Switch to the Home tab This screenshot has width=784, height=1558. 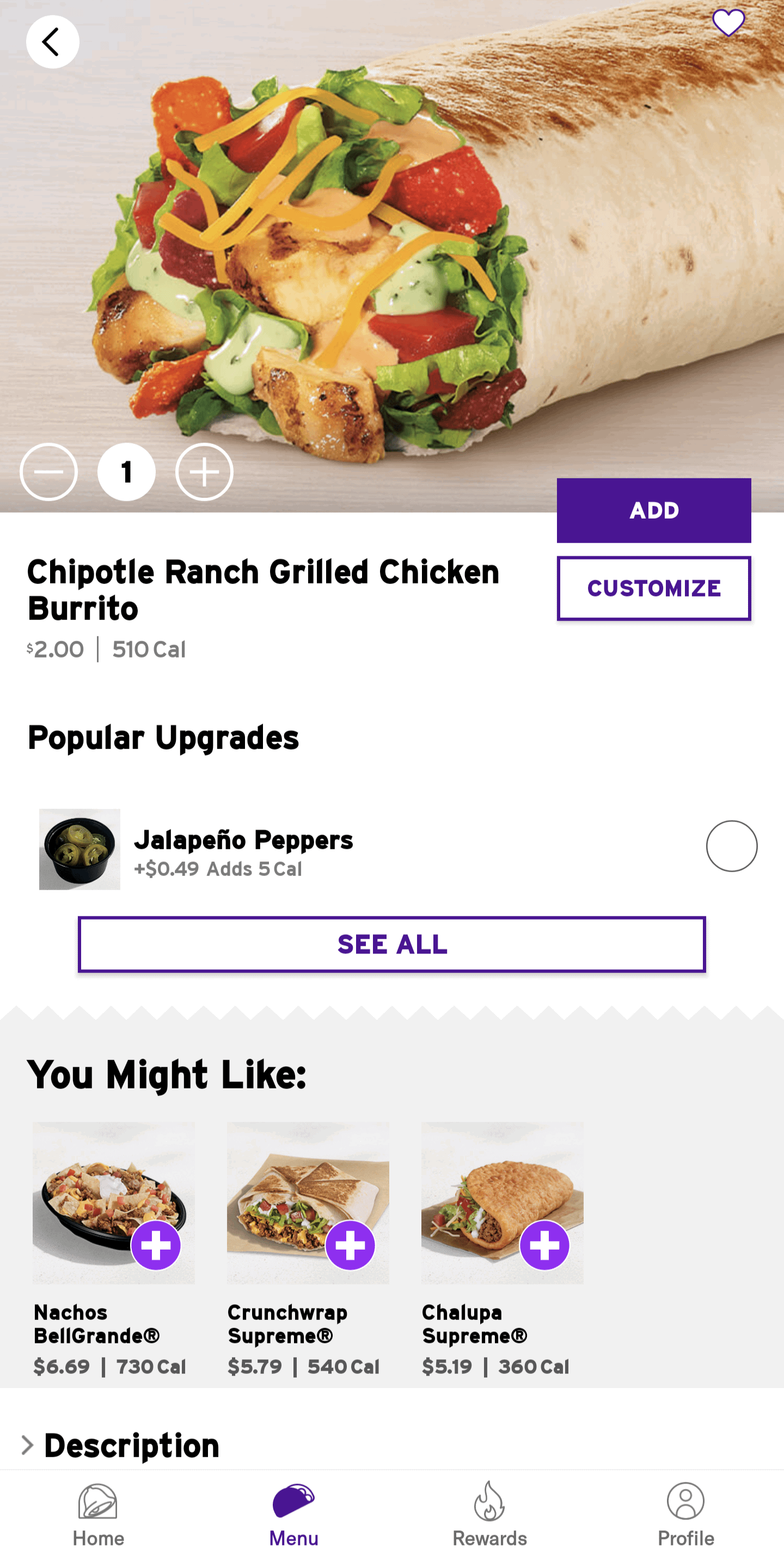click(x=98, y=1514)
